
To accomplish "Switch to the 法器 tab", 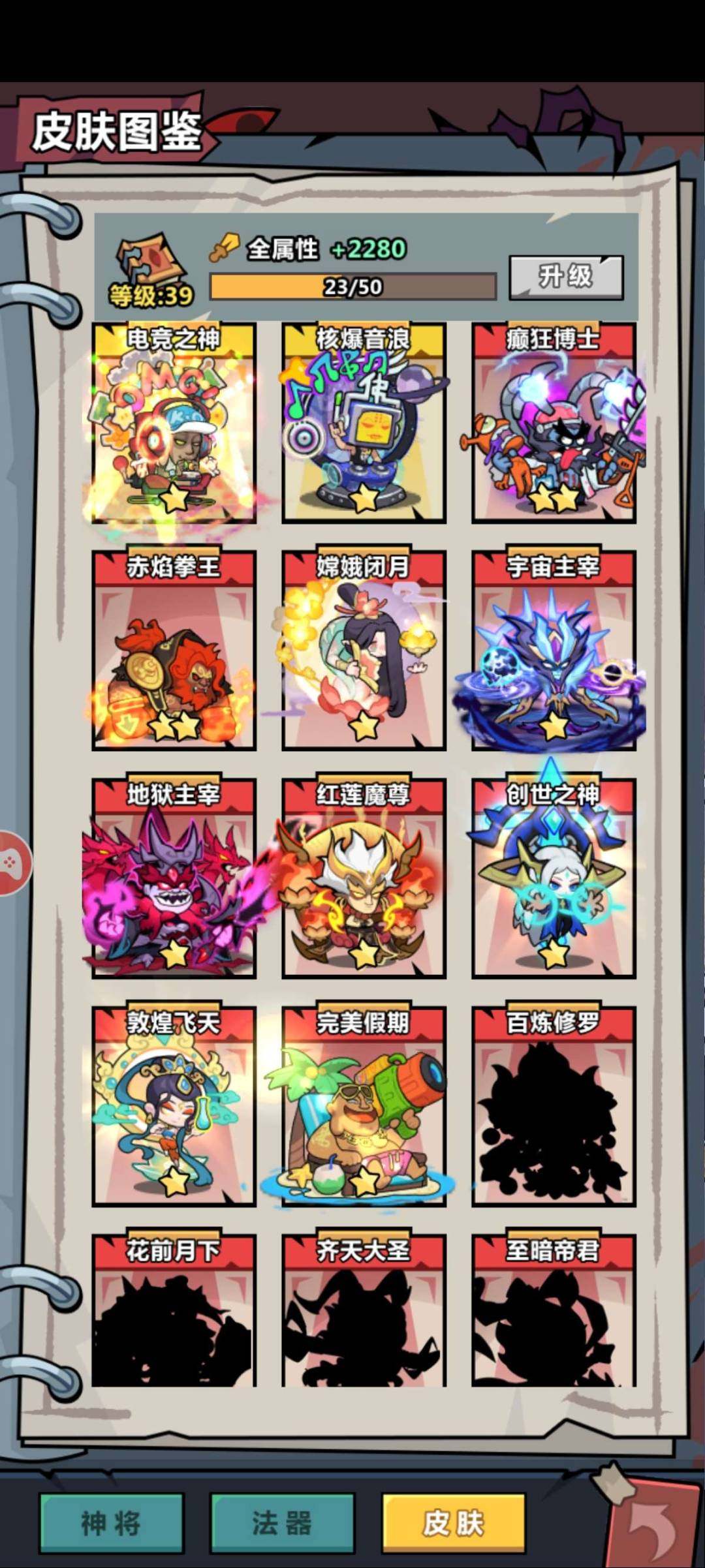I will point(282,1523).
